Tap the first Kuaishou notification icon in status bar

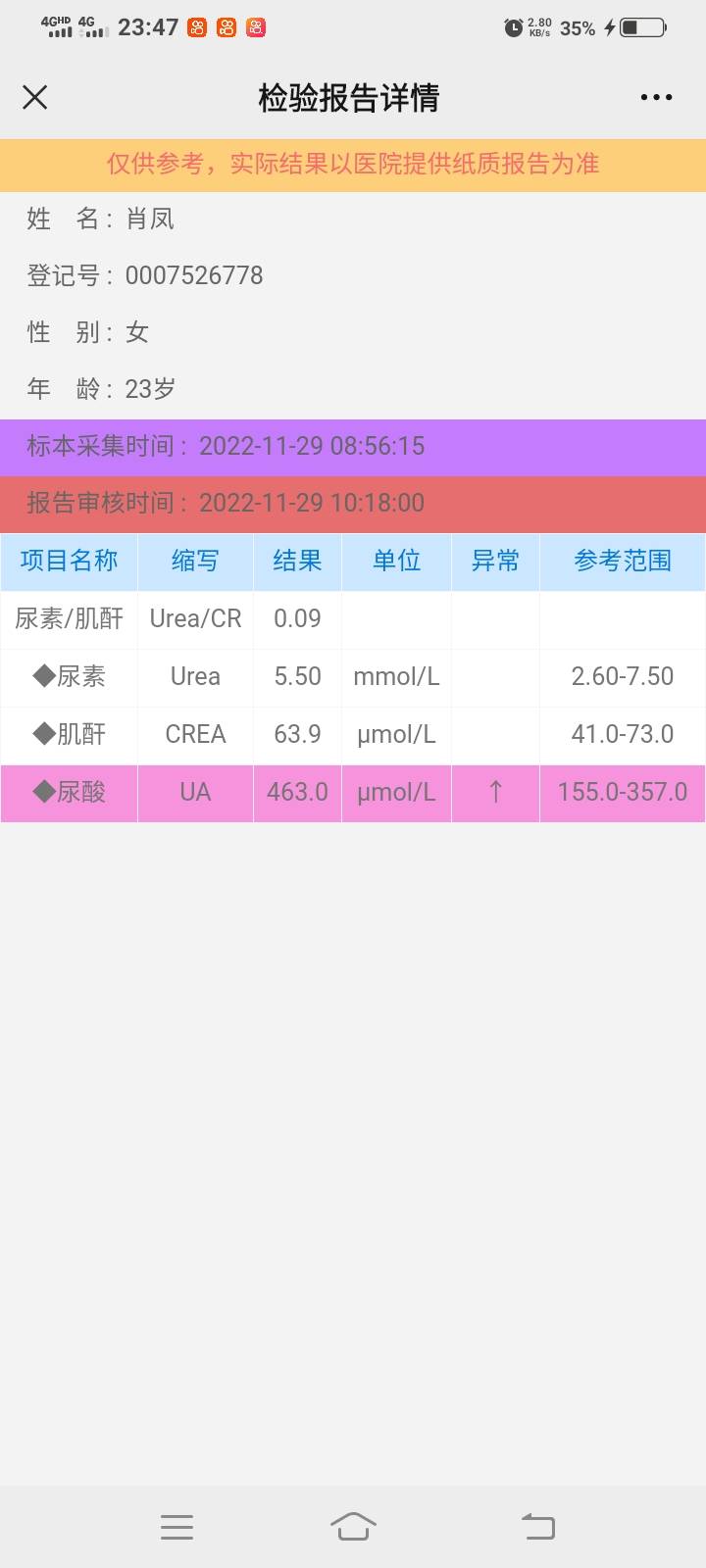[x=196, y=28]
